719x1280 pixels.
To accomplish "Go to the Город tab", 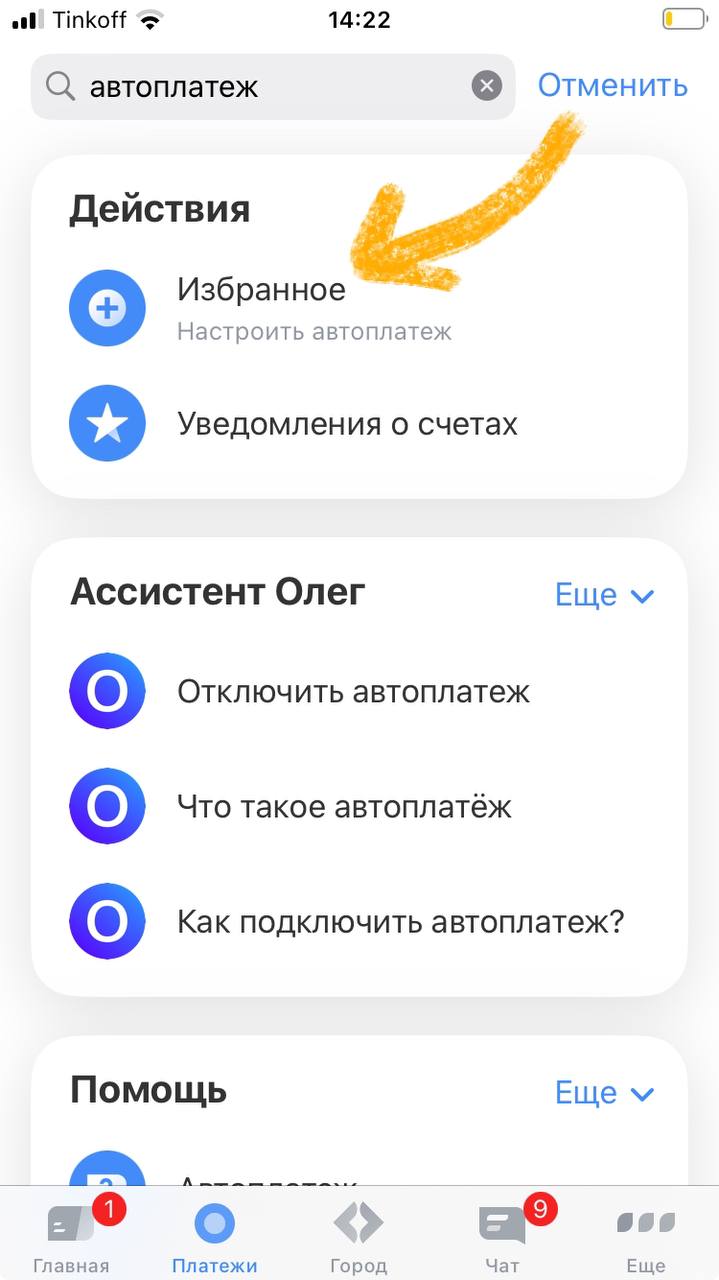I will coord(358,1237).
